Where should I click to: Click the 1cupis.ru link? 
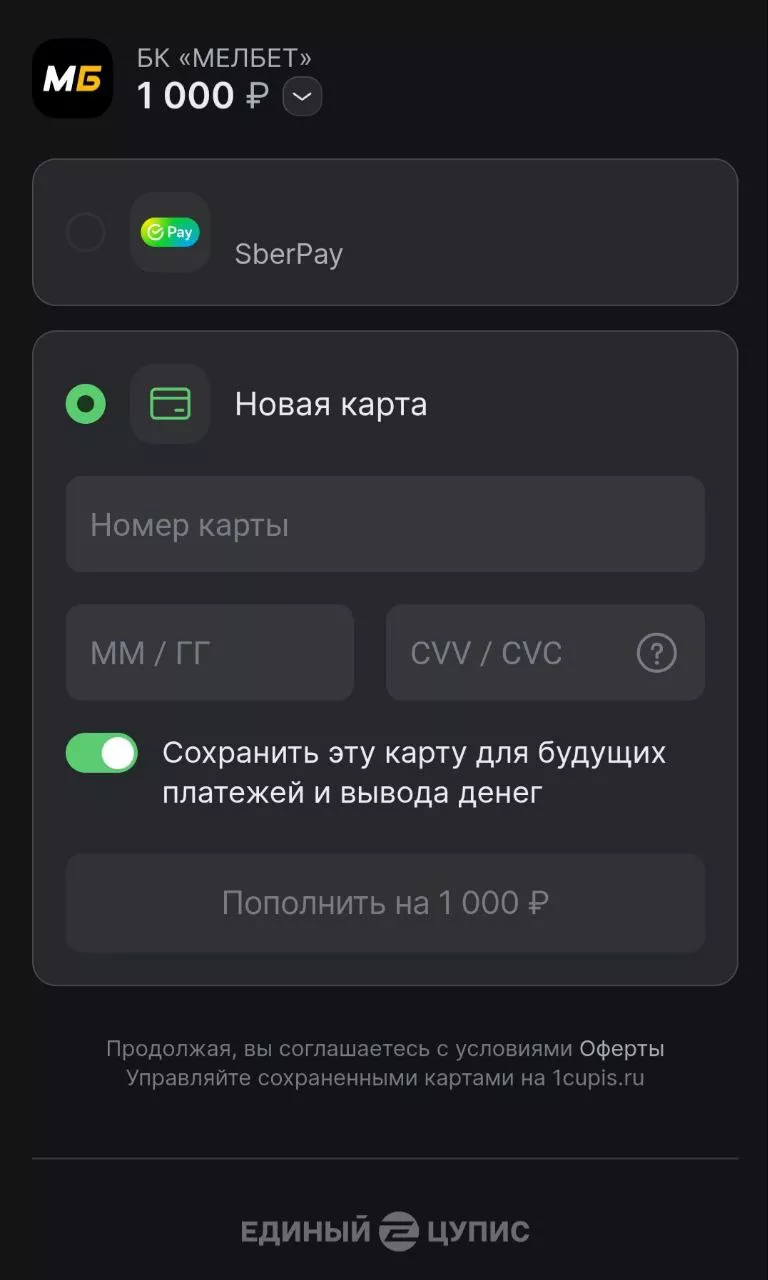click(597, 1077)
